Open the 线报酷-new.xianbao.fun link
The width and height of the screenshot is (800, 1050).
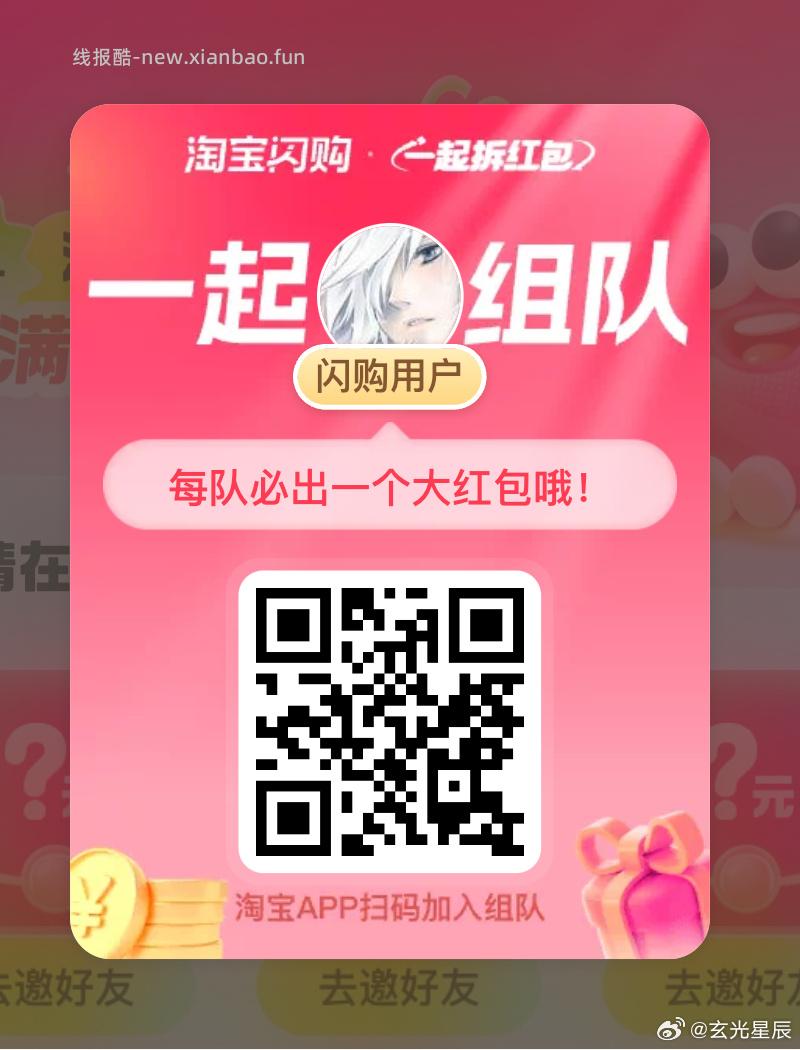[x=185, y=57]
